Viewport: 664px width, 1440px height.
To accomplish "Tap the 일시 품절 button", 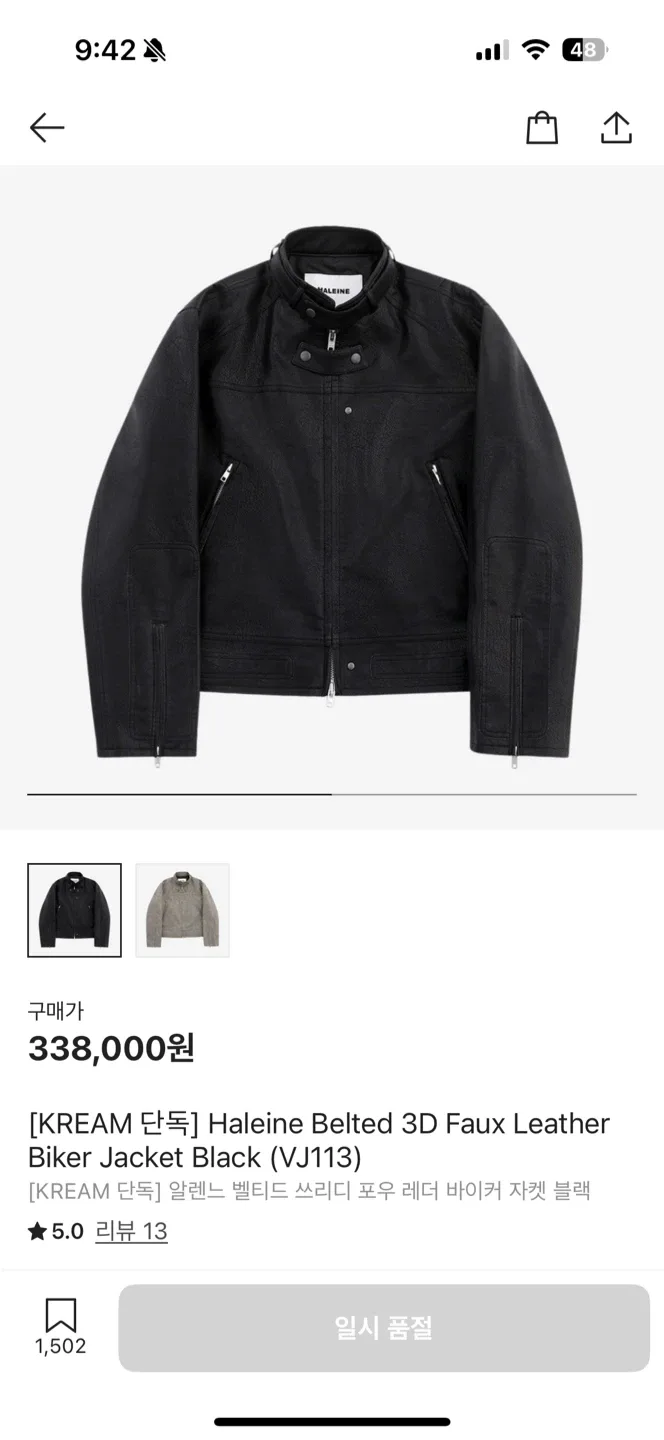I will pos(384,1328).
